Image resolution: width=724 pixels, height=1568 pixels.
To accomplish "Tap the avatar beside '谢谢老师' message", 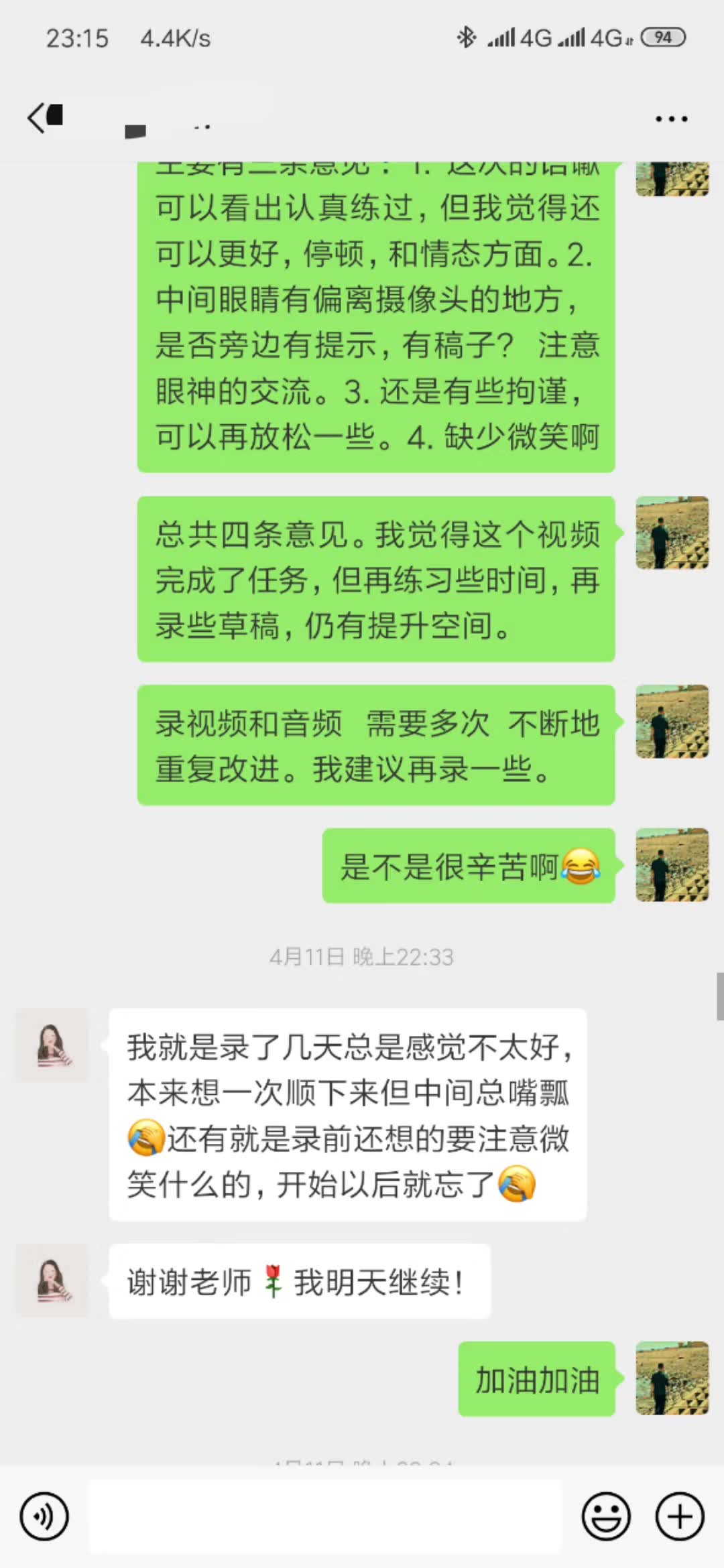I will (x=52, y=1281).
